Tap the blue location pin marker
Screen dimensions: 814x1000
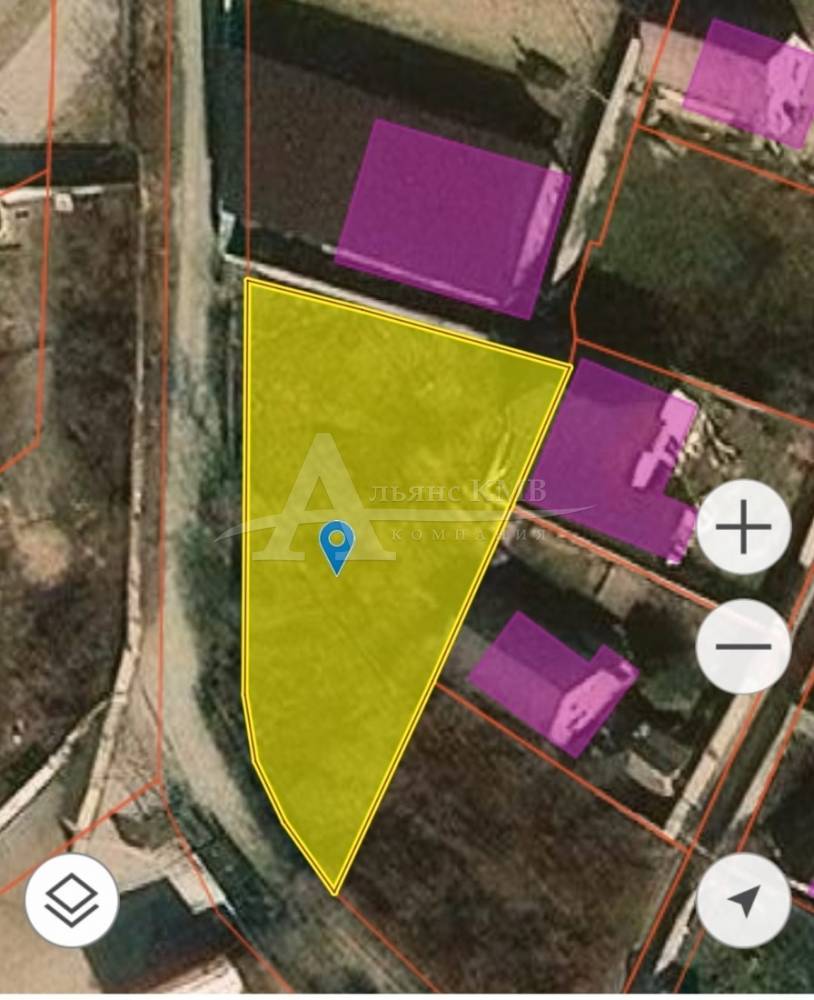(x=337, y=545)
